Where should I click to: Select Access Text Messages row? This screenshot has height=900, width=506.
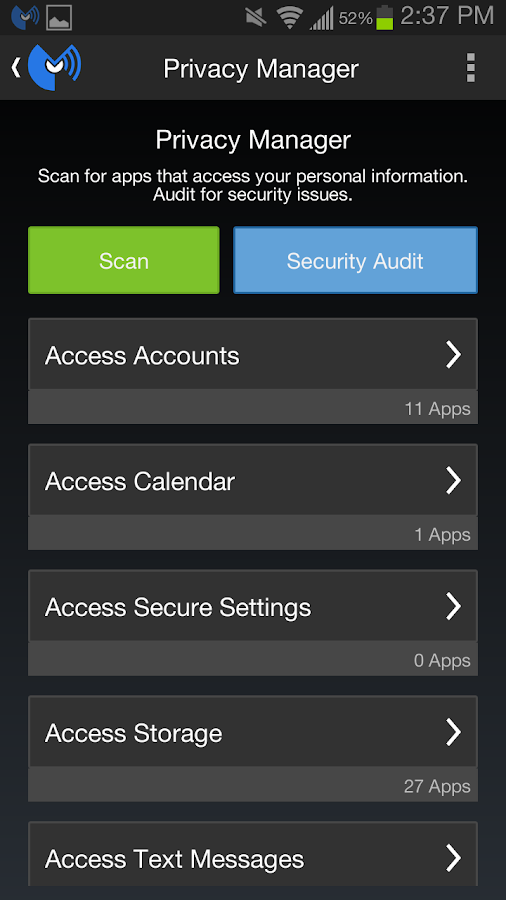(253, 855)
